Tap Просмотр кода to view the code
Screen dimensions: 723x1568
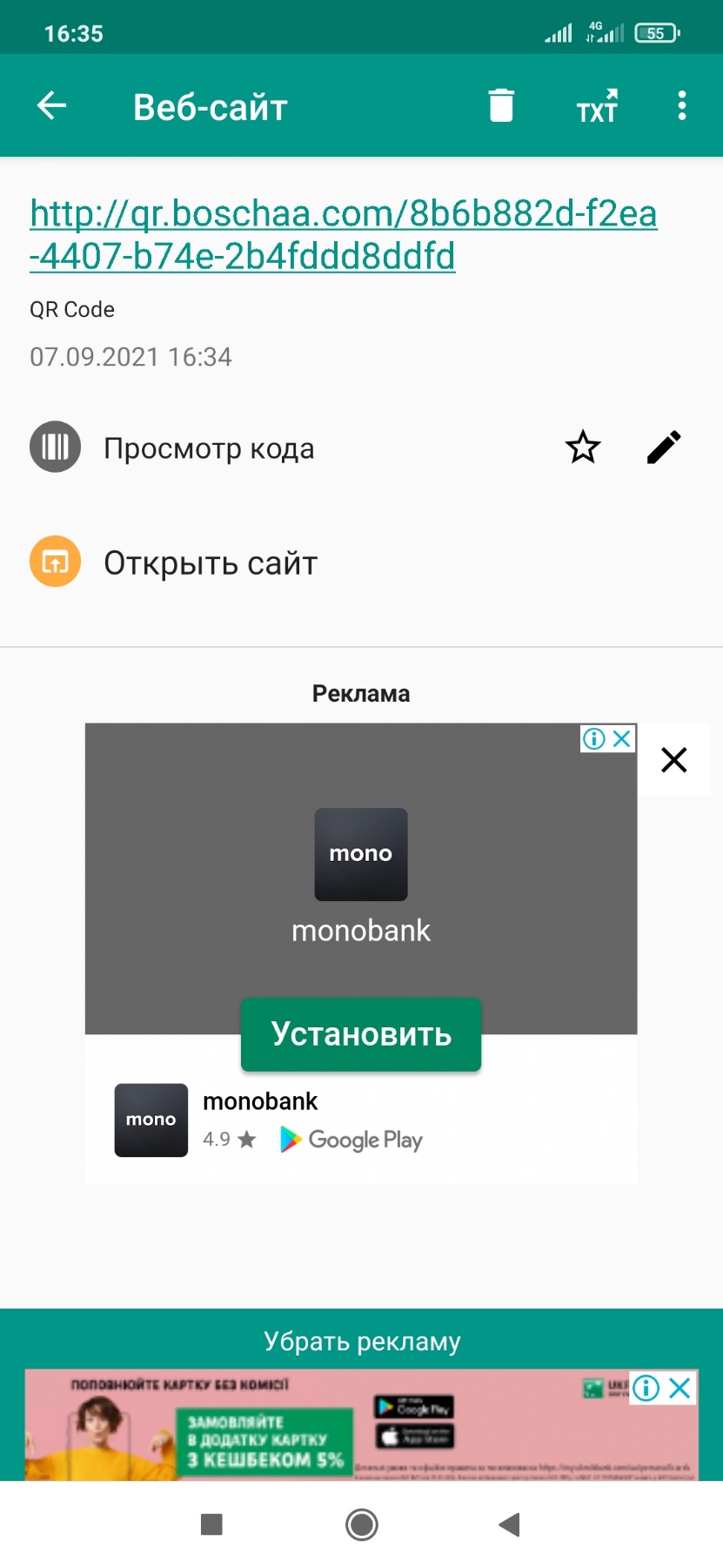208,448
